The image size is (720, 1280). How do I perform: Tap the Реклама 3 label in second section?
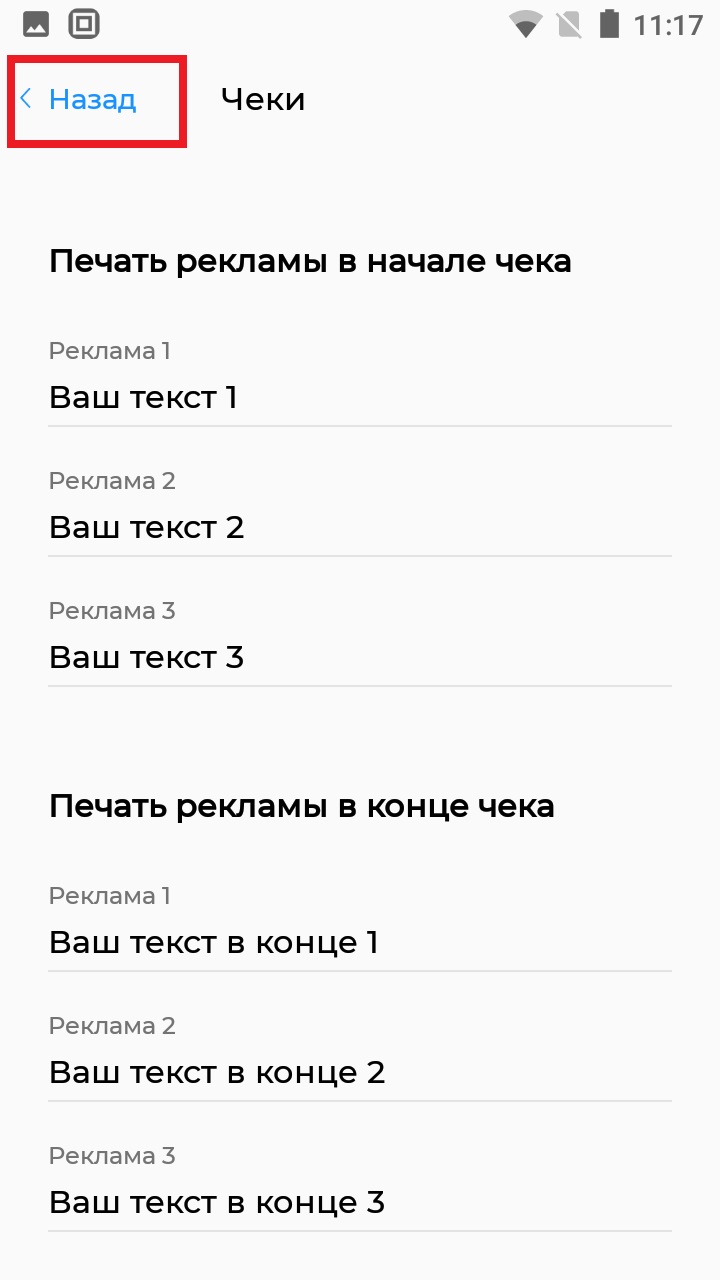tap(113, 1155)
